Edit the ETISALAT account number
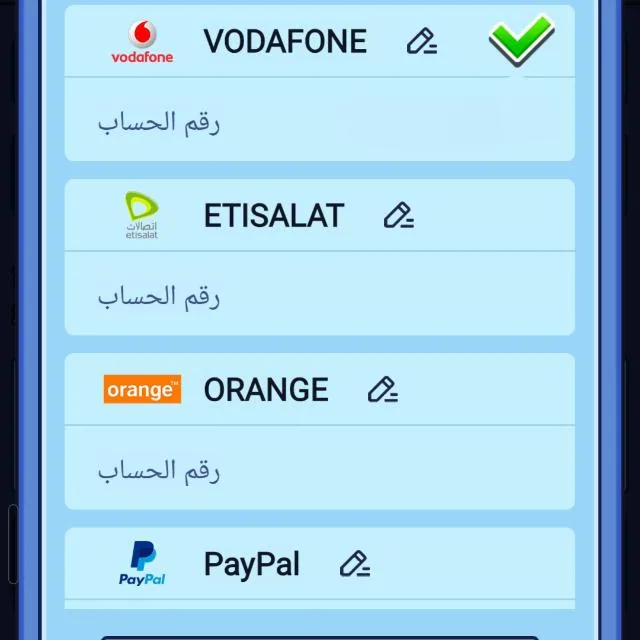The width and height of the screenshot is (640, 640). click(398, 216)
